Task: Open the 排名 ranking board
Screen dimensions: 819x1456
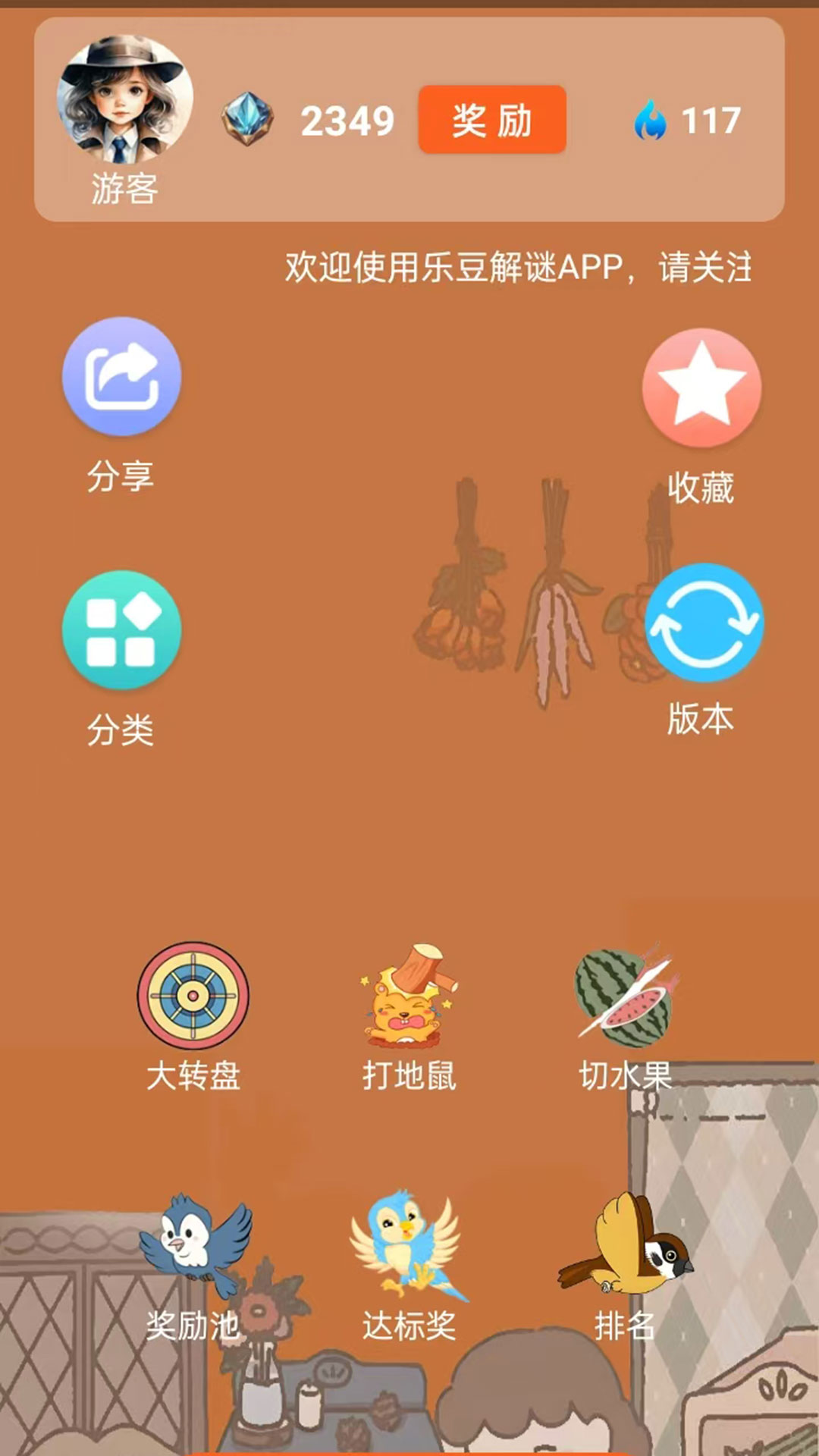Action: point(625,1246)
